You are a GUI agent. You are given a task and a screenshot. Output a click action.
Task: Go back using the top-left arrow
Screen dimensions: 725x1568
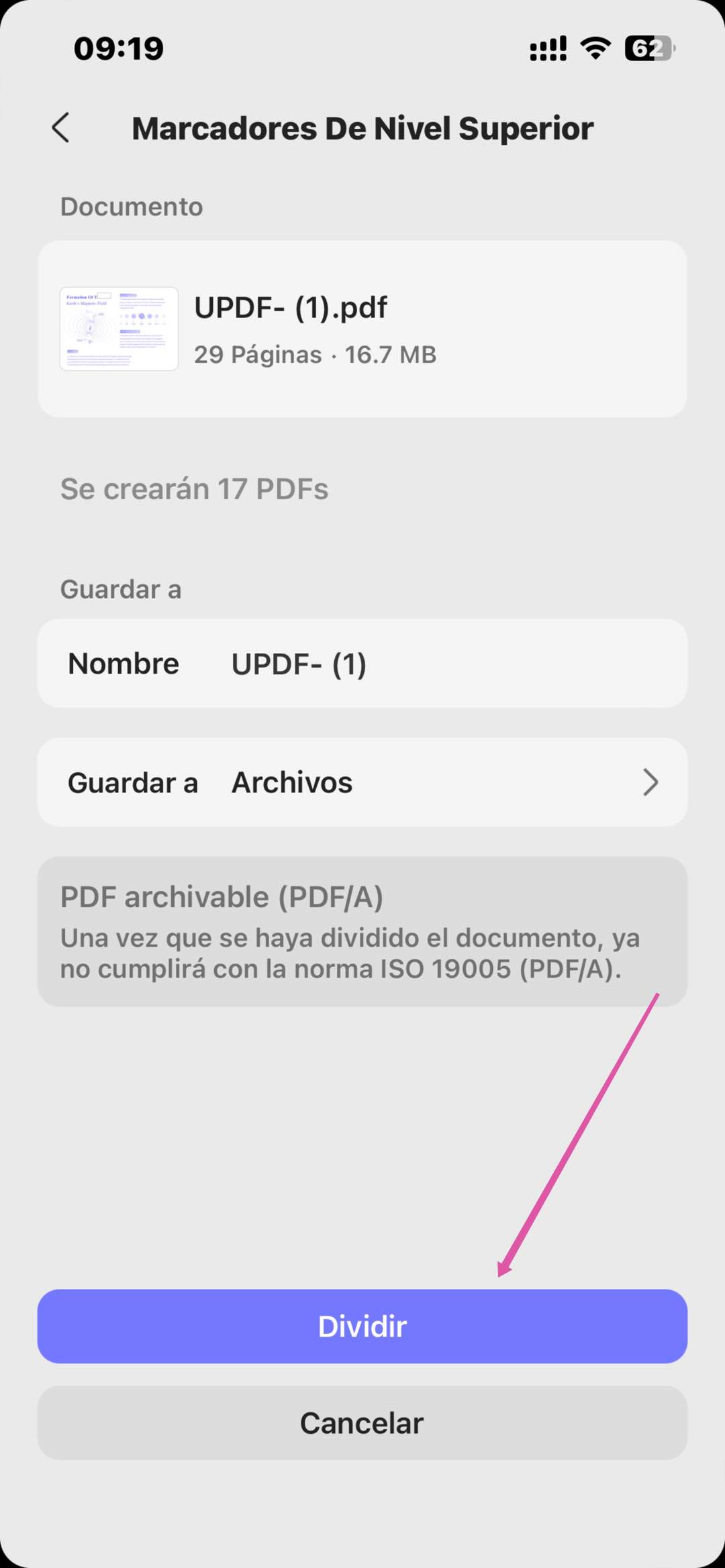(x=61, y=127)
